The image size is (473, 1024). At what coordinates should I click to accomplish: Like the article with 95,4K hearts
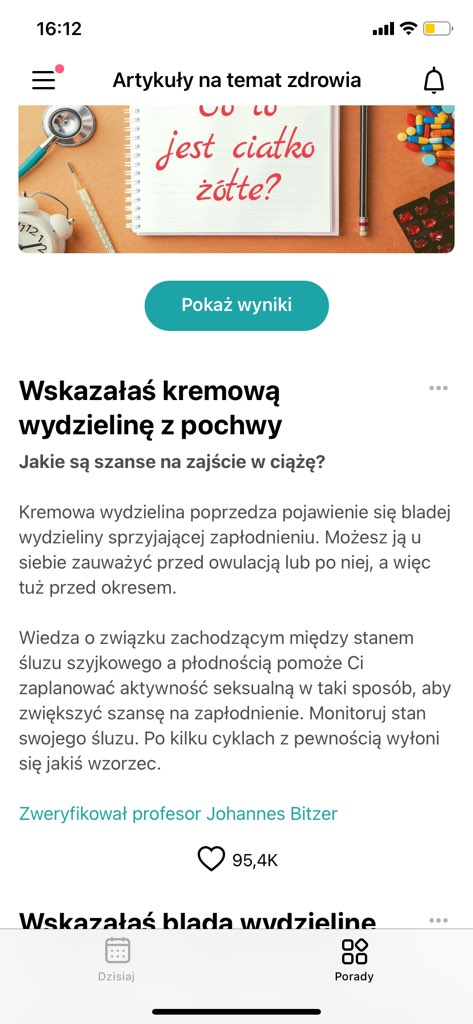(211, 859)
